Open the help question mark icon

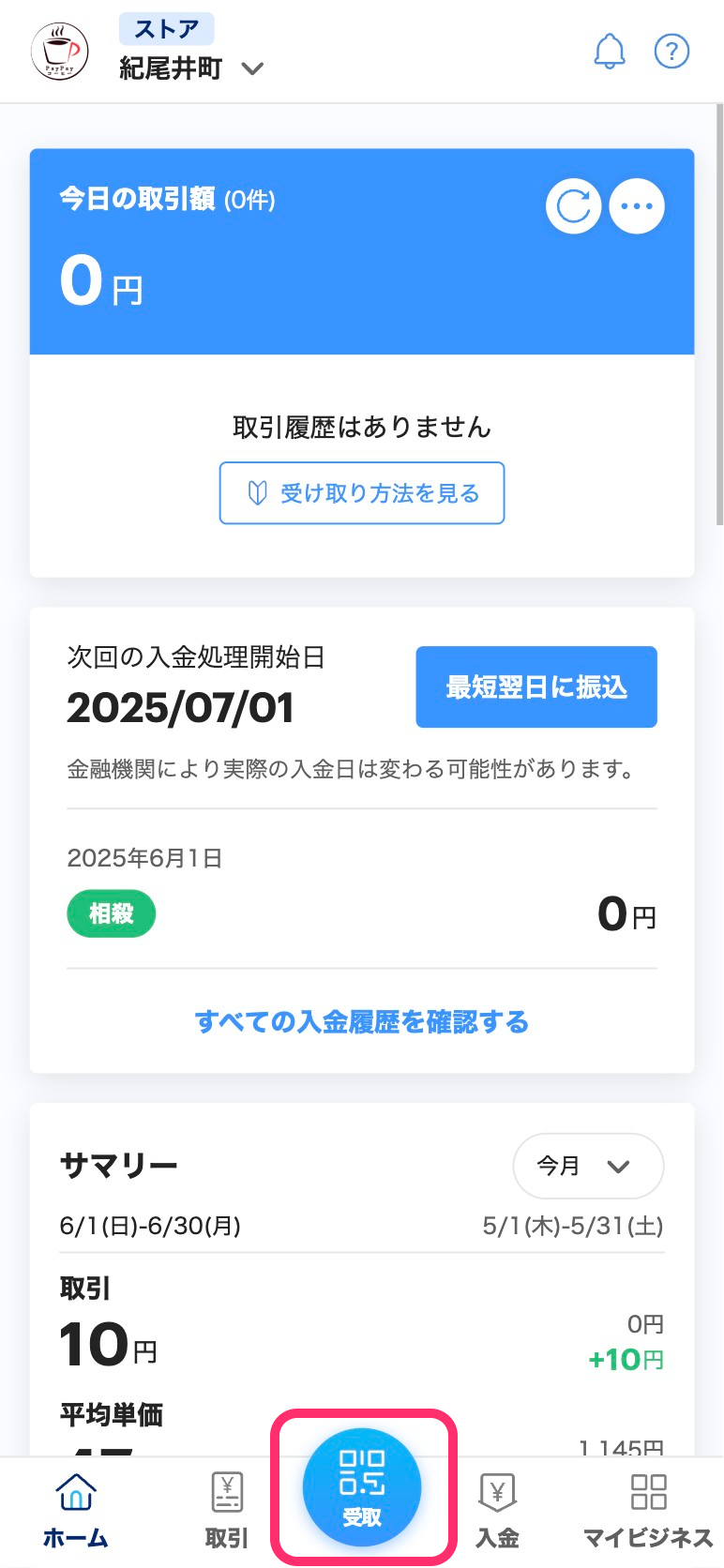[671, 51]
